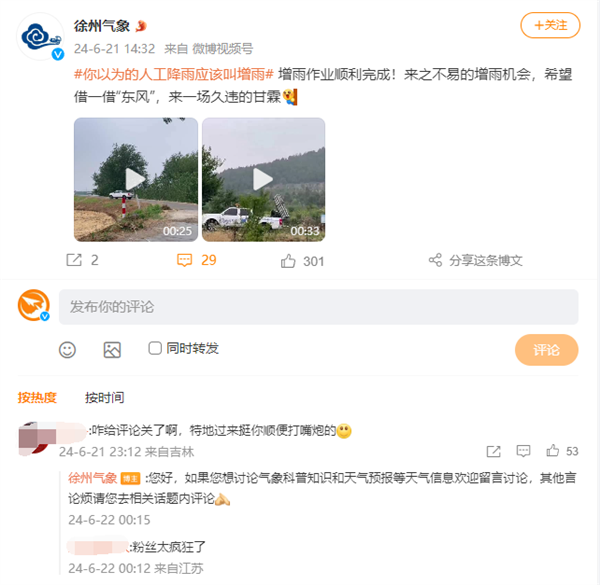Repost the 咋给评论关了啊 comment
Screen dimensions: 600x585
(493, 451)
